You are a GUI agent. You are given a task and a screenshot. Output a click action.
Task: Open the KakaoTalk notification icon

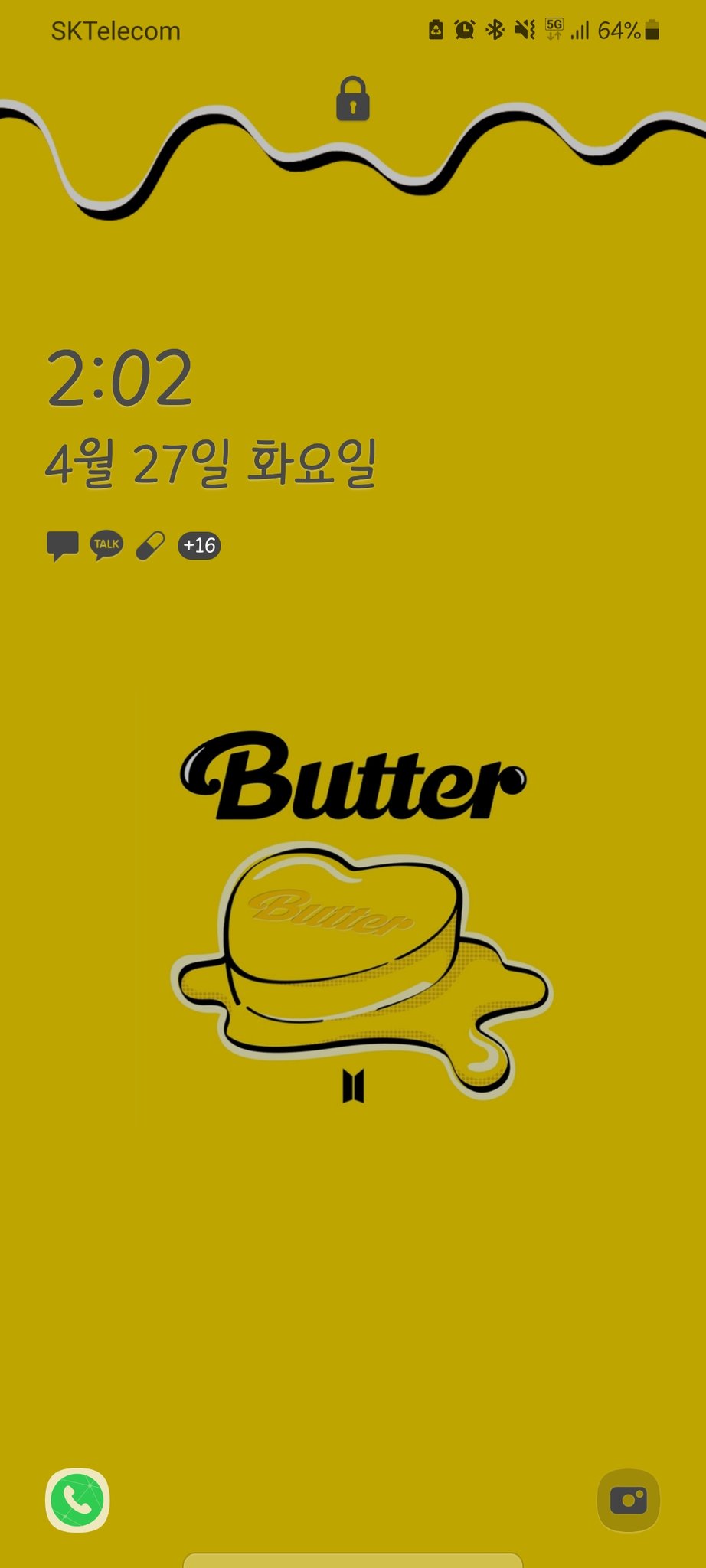coord(106,545)
